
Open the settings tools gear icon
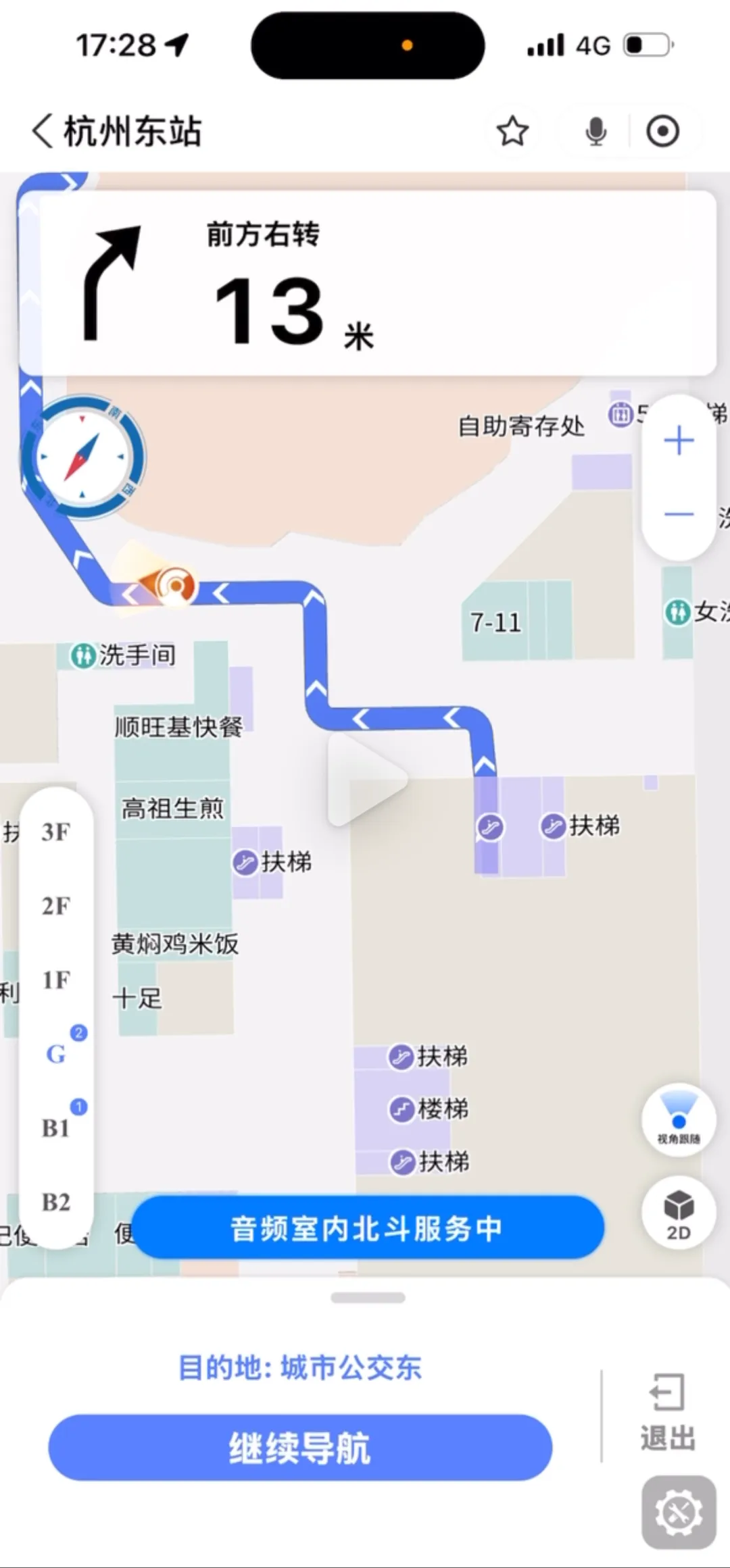(x=679, y=1512)
